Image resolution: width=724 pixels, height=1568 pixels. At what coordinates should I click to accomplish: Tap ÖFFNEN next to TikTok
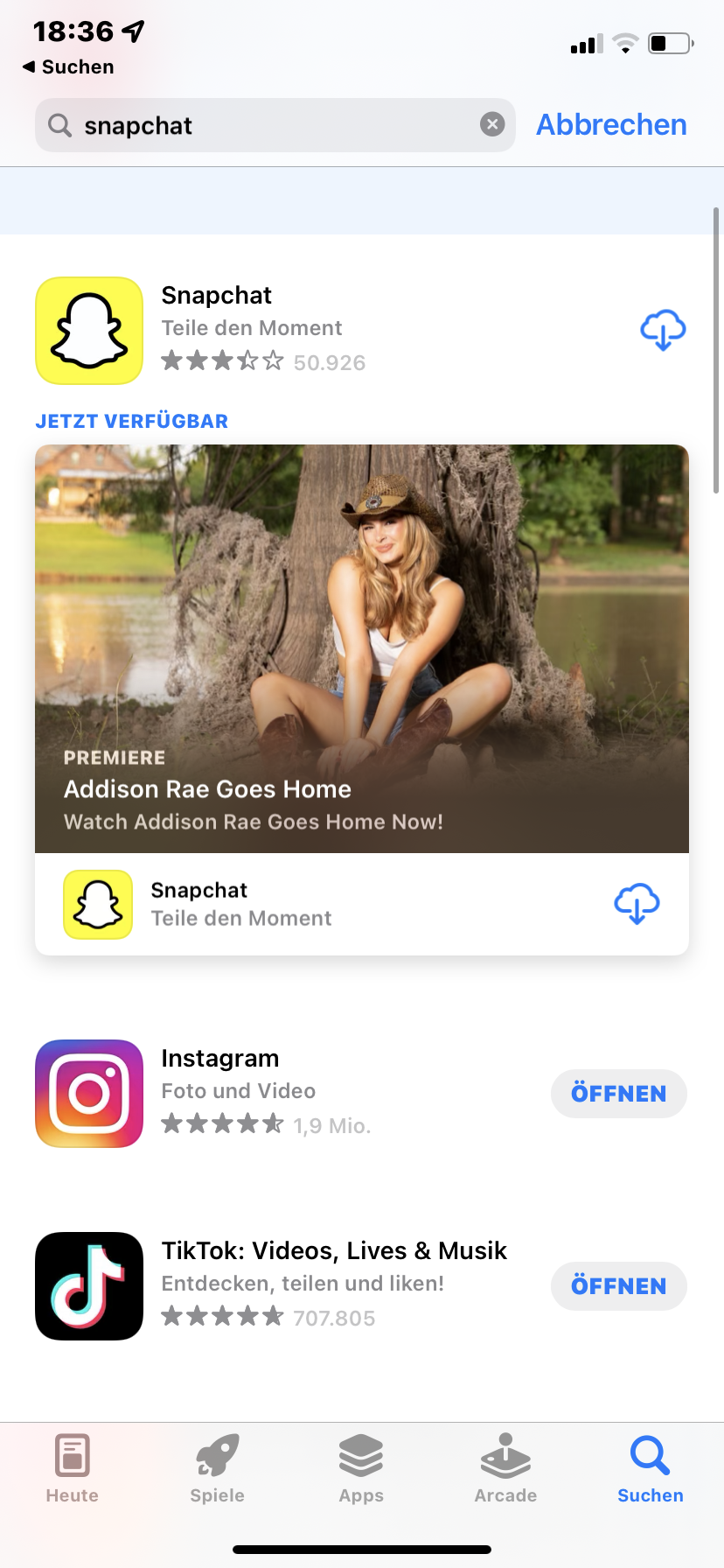618,1285
